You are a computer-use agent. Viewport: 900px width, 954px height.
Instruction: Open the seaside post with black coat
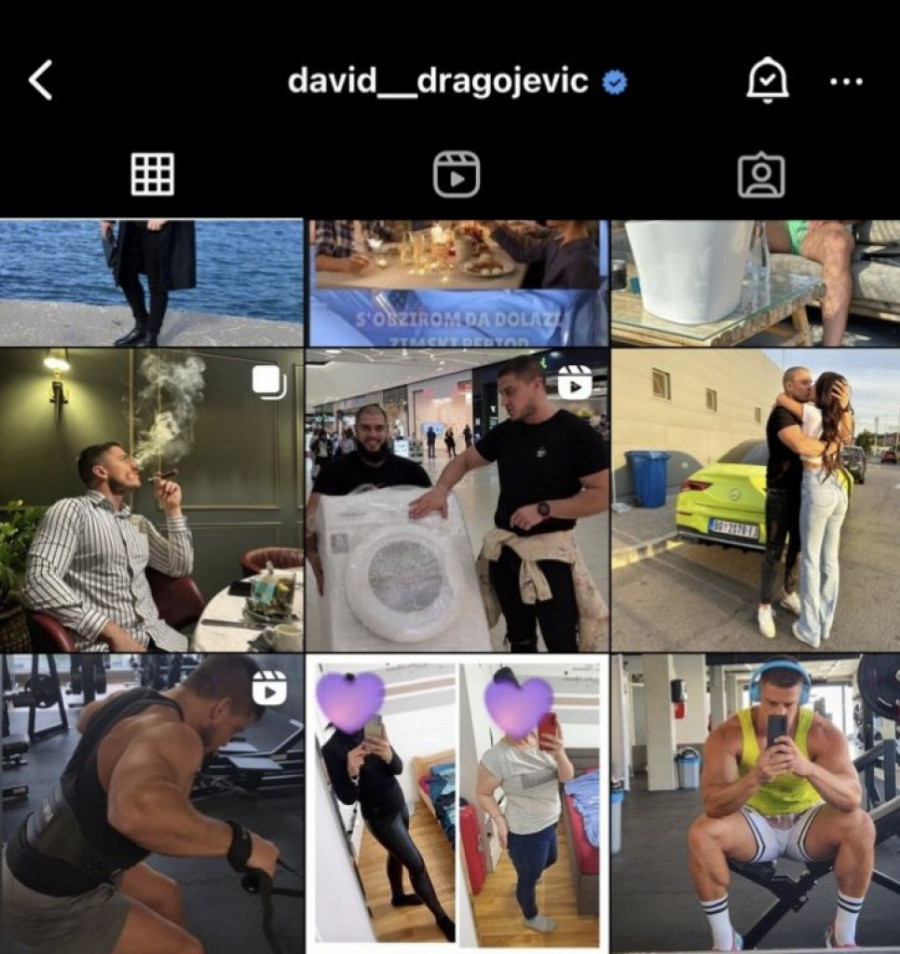[x=151, y=283]
